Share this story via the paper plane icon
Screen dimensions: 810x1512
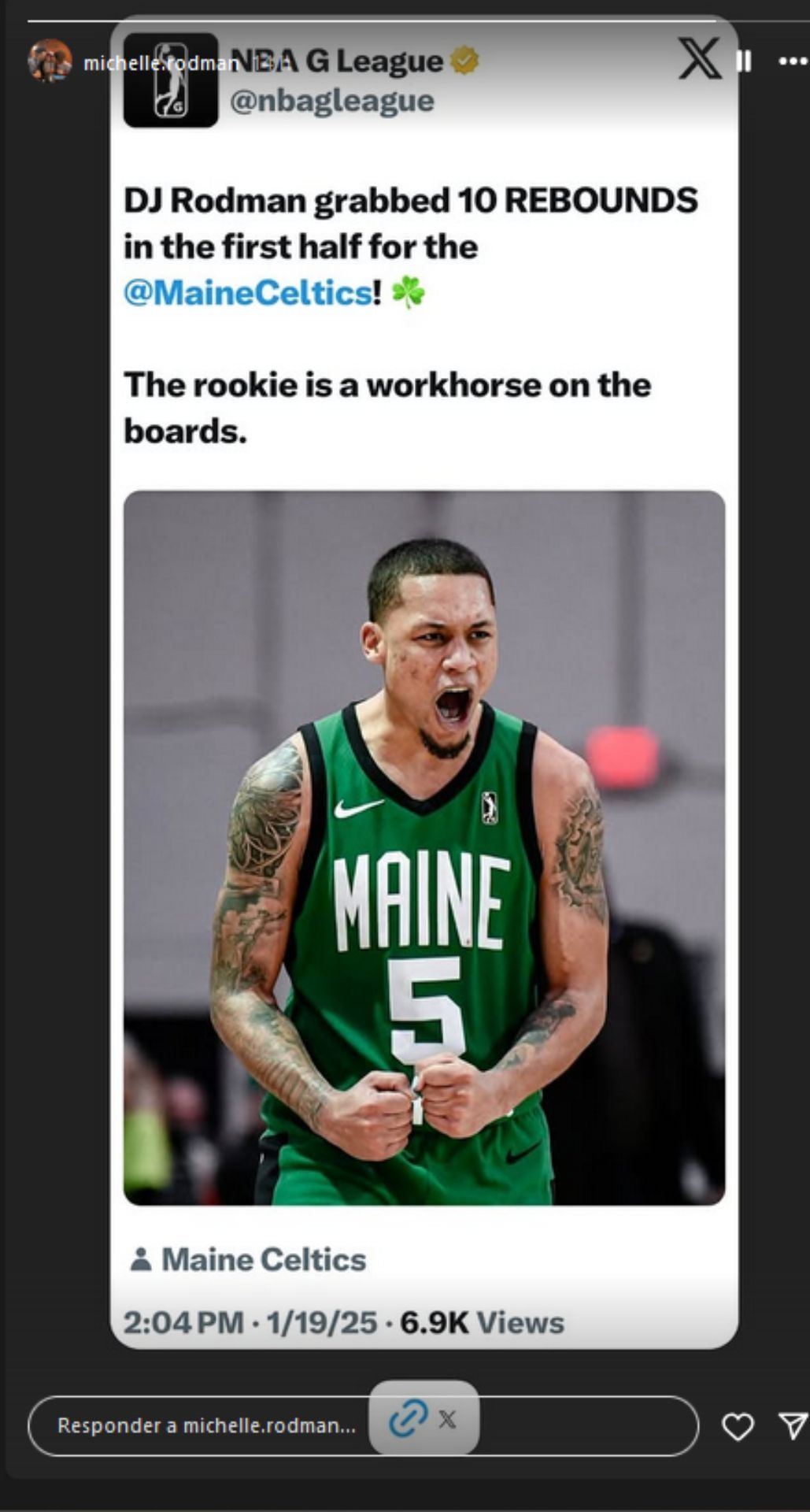(x=792, y=1425)
